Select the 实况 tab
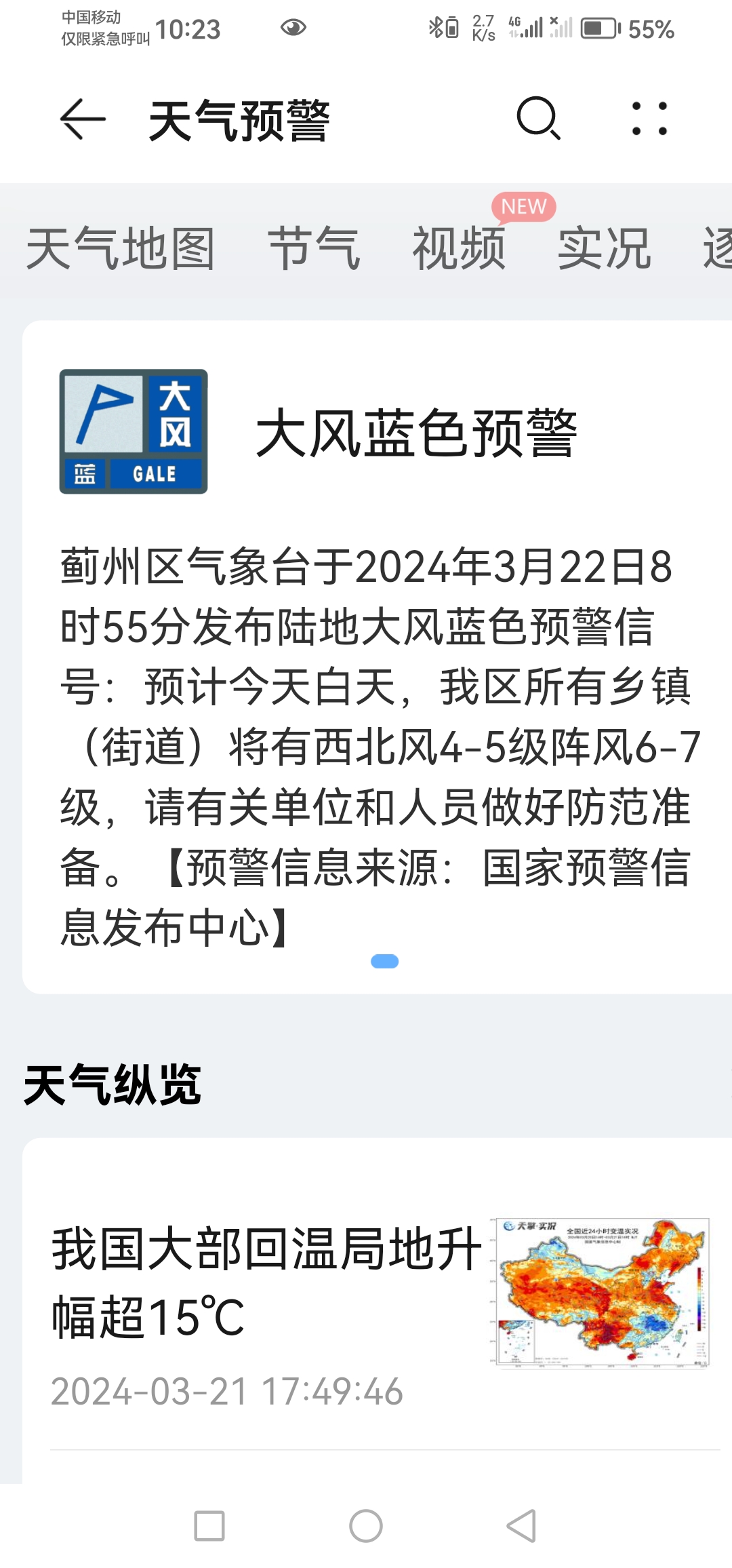The image size is (732, 1568). pos(604,248)
